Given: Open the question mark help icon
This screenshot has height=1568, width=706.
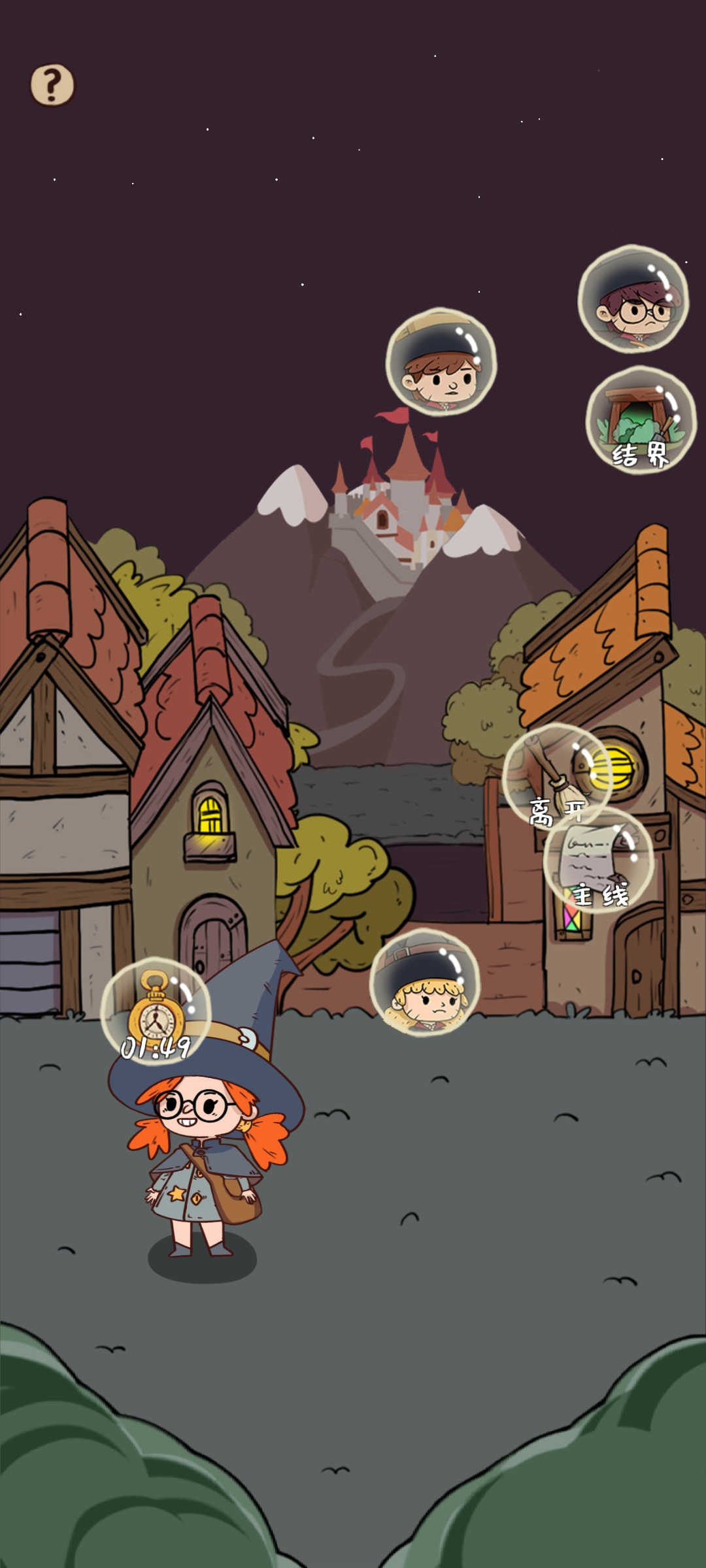Looking at the screenshot, I should [52, 85].
